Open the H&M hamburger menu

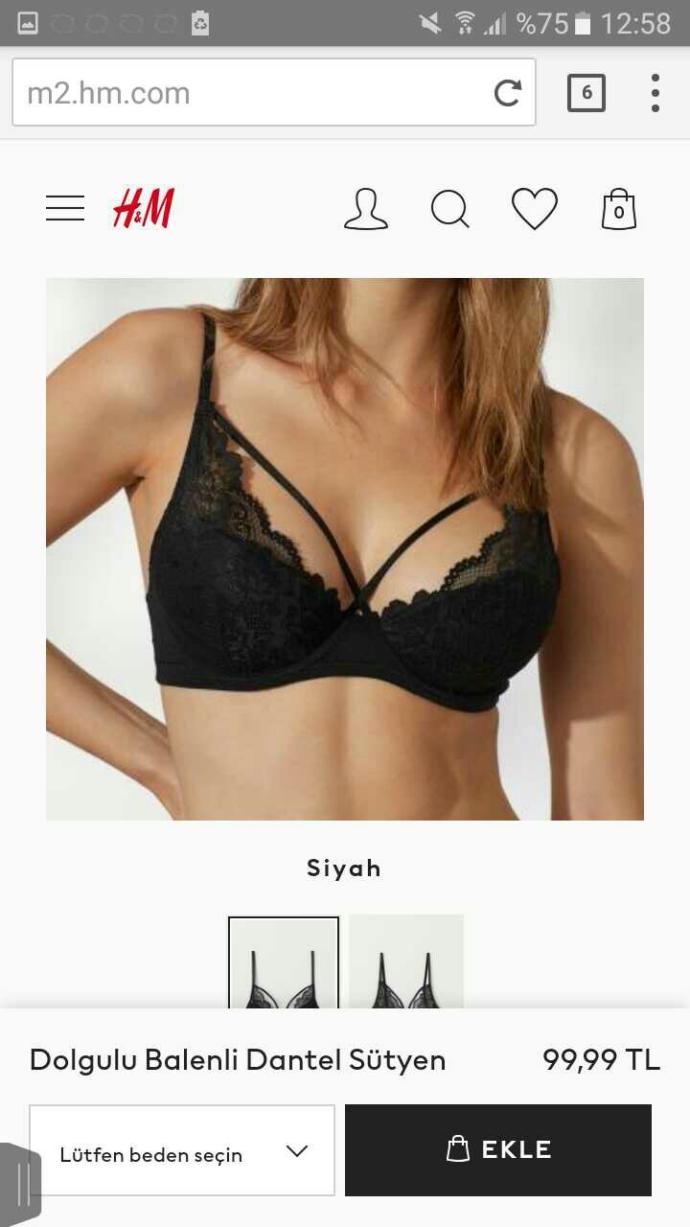[65, 208]
